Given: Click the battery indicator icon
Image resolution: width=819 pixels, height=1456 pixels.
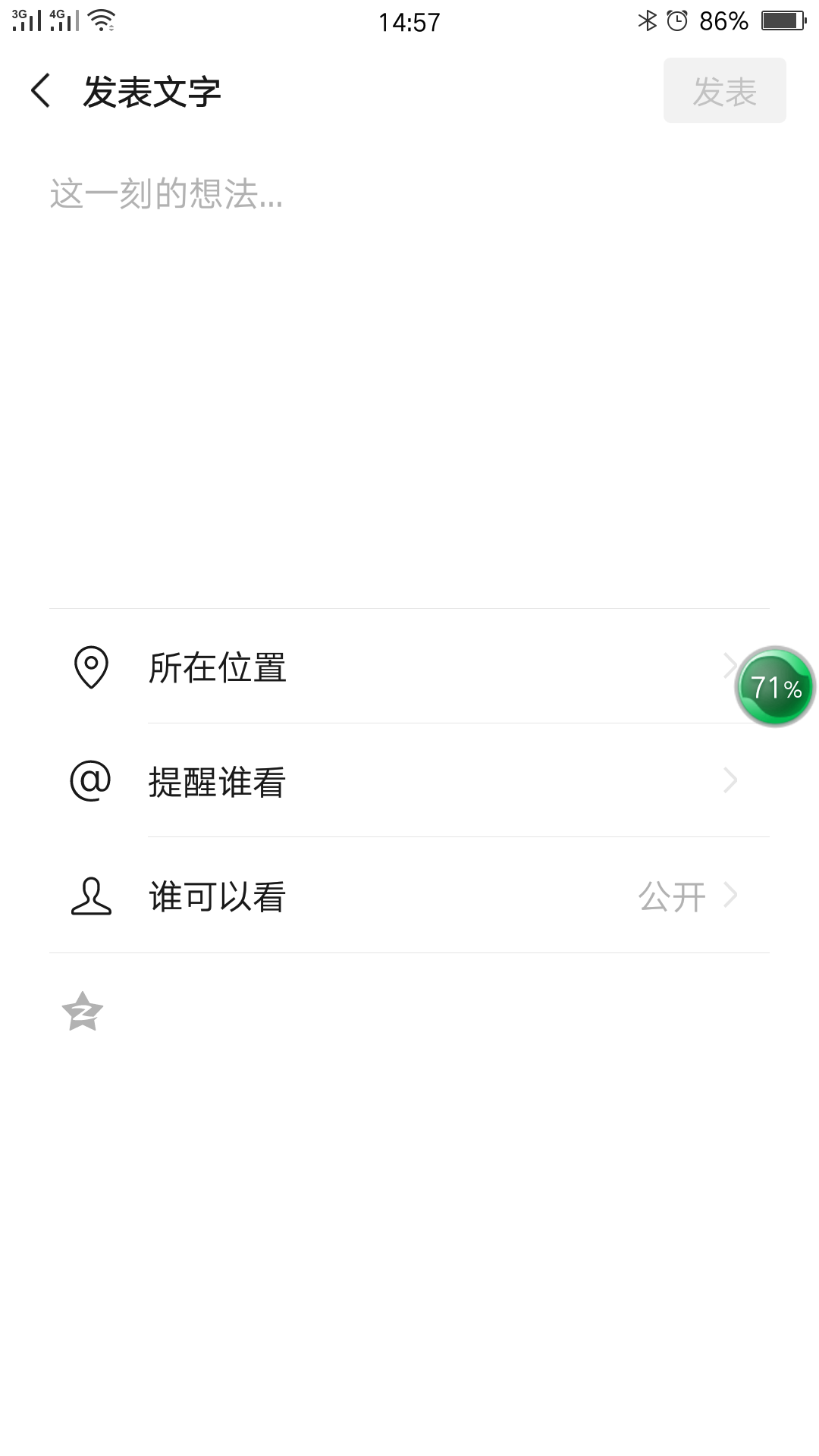Looking at the screenshot, I should [x=781, y=20].
